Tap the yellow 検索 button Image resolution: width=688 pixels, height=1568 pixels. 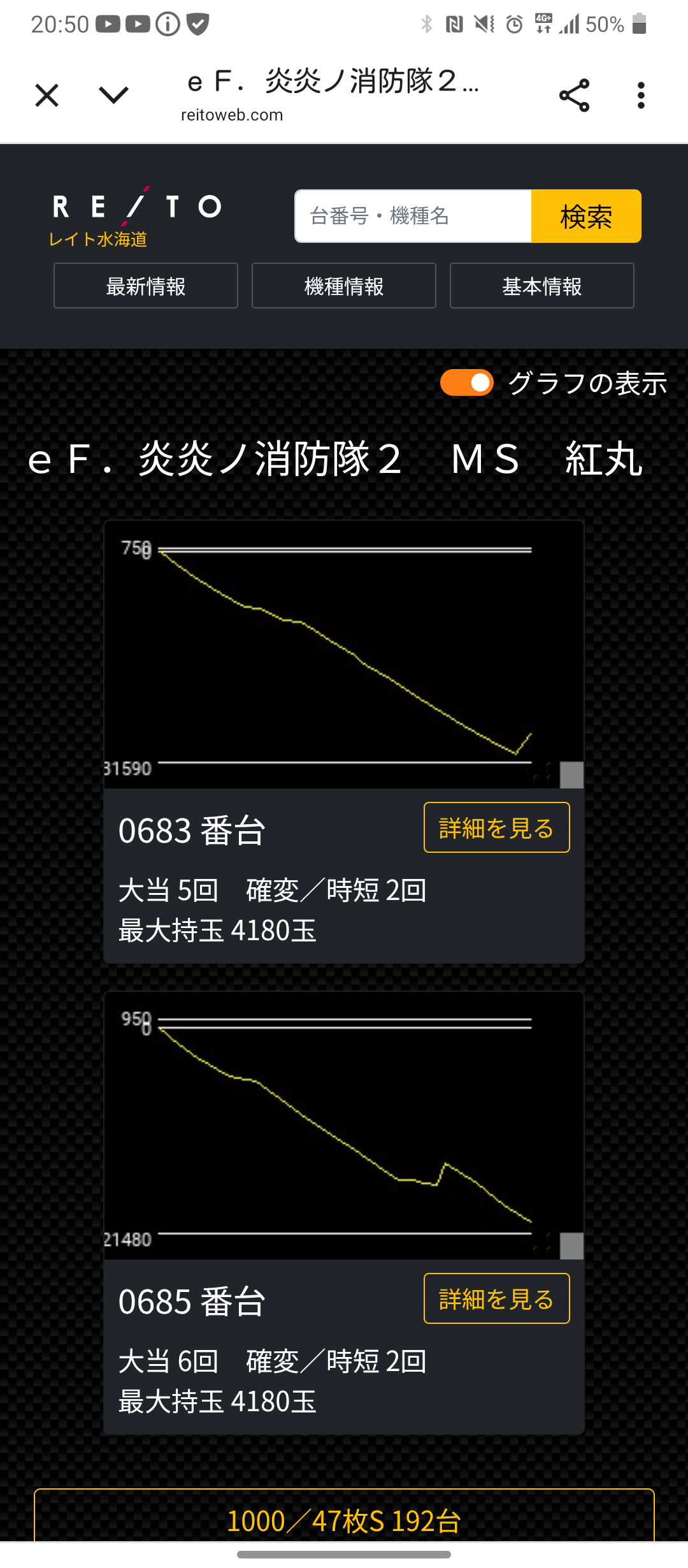(586, 216)
